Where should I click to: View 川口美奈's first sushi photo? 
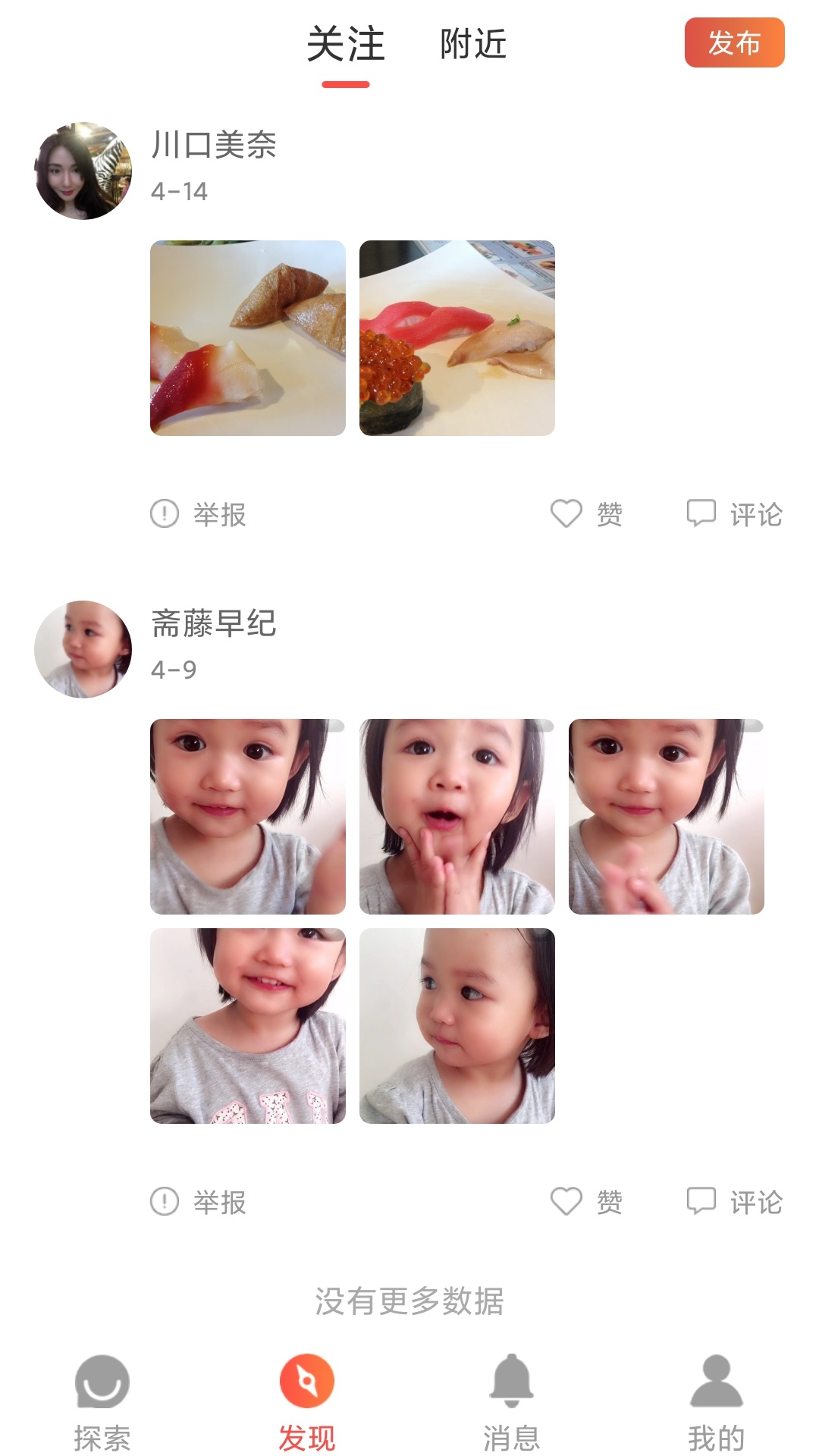coord(248,338)
